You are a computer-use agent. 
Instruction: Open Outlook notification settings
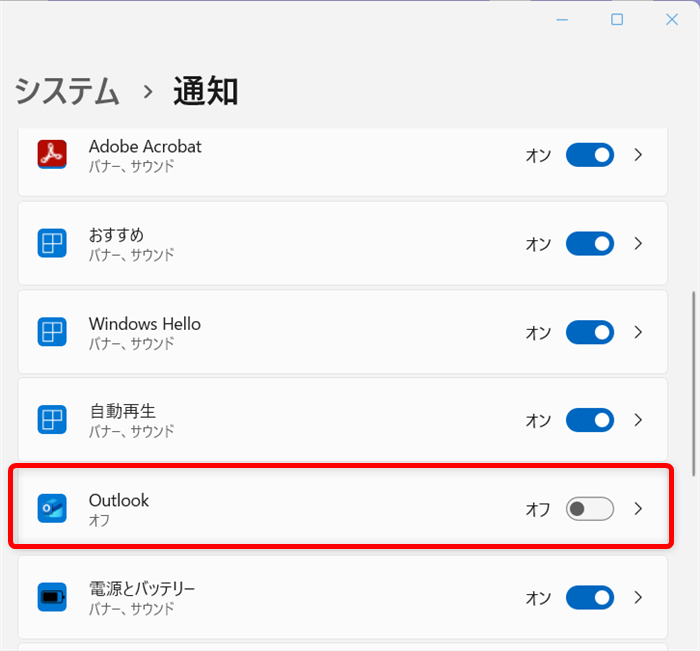coord(639,509)
